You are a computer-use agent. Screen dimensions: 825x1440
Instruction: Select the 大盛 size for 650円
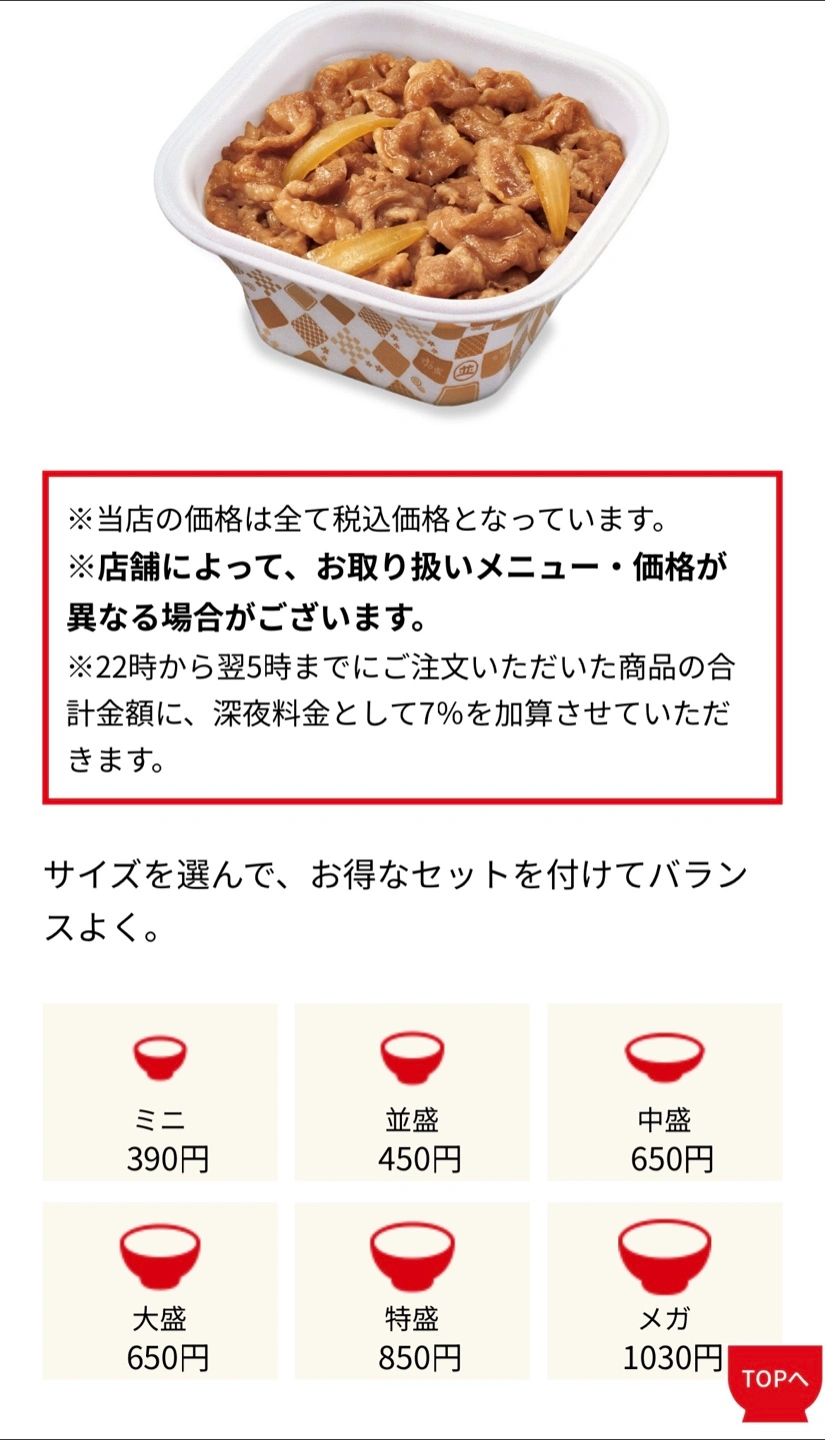[x=160, y=1290]
